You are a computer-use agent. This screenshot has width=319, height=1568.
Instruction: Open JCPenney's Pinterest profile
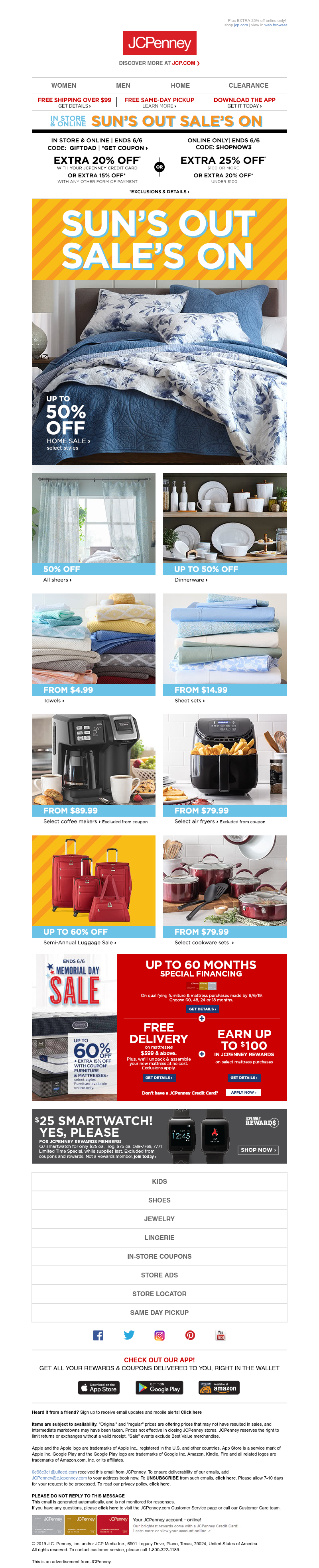click(190, 1336)
